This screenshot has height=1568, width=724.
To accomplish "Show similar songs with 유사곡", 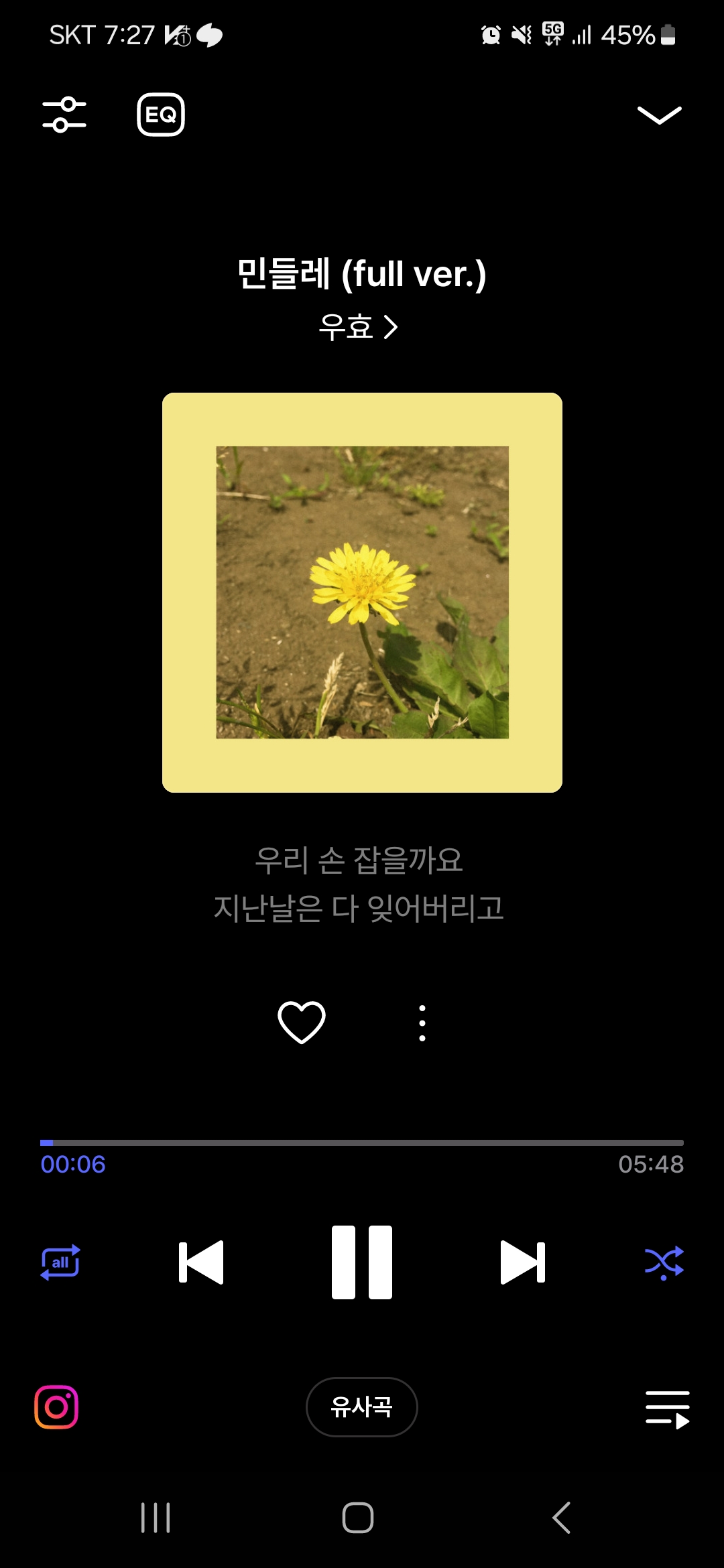I will (362, 1407).
